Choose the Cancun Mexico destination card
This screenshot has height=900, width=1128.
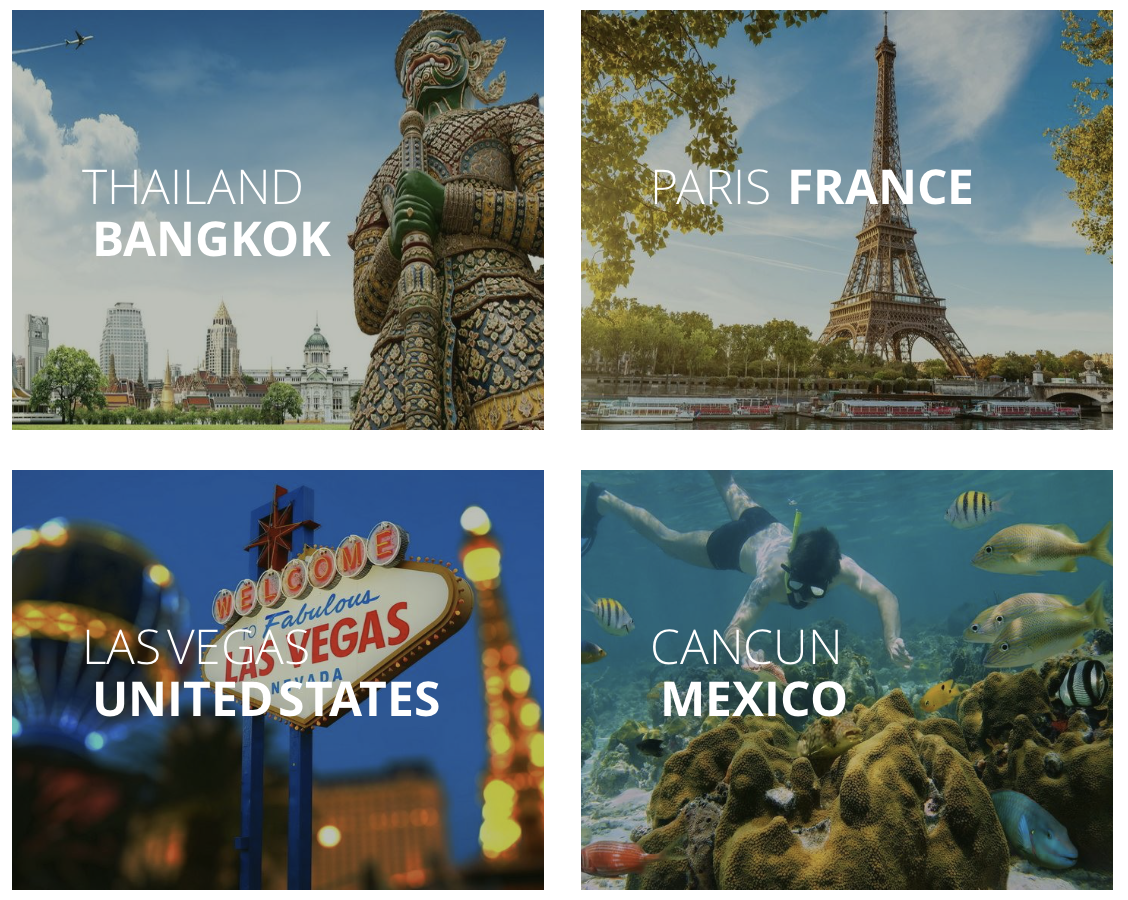tap(846, 680)
